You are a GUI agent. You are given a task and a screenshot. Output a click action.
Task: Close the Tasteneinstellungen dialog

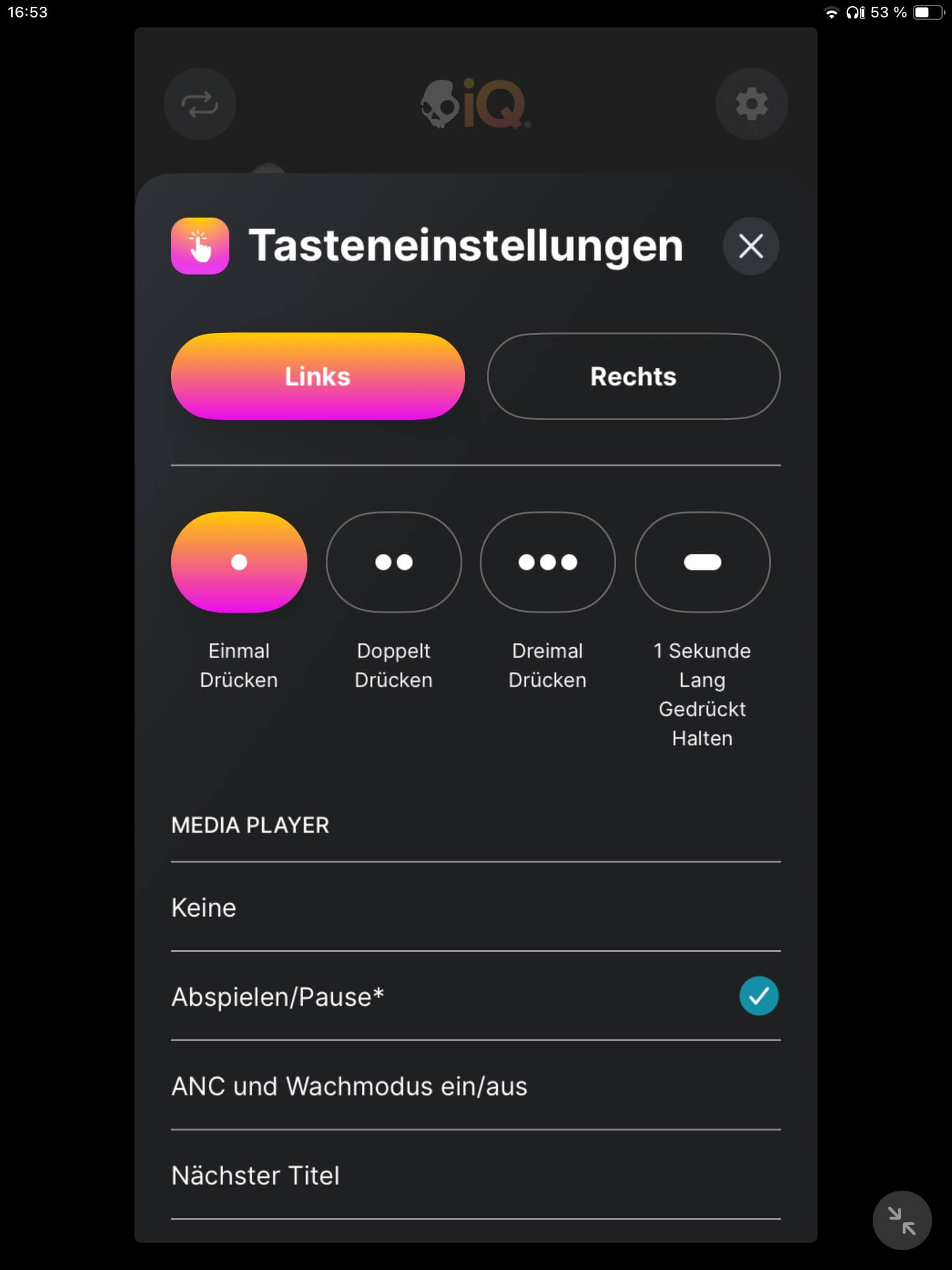751,246
